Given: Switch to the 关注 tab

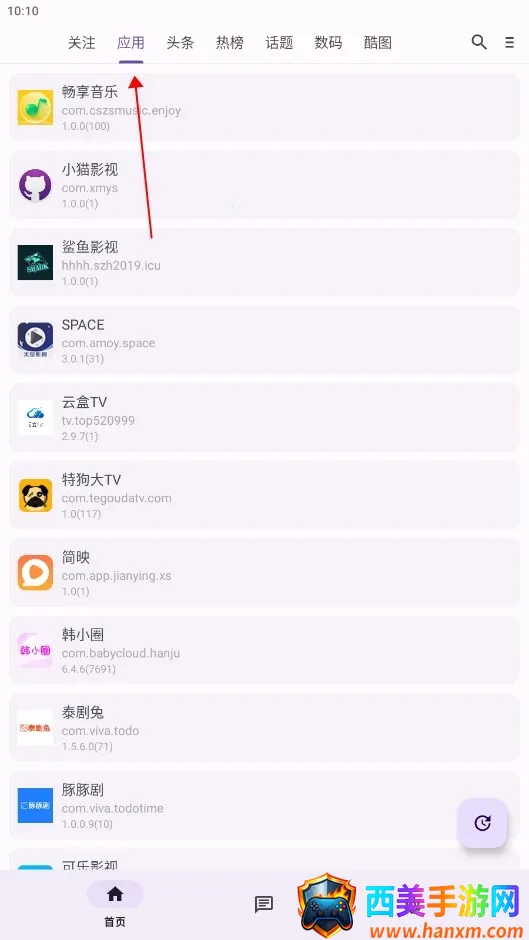Looking at the screenshot, I should click(x=82, y=43).
